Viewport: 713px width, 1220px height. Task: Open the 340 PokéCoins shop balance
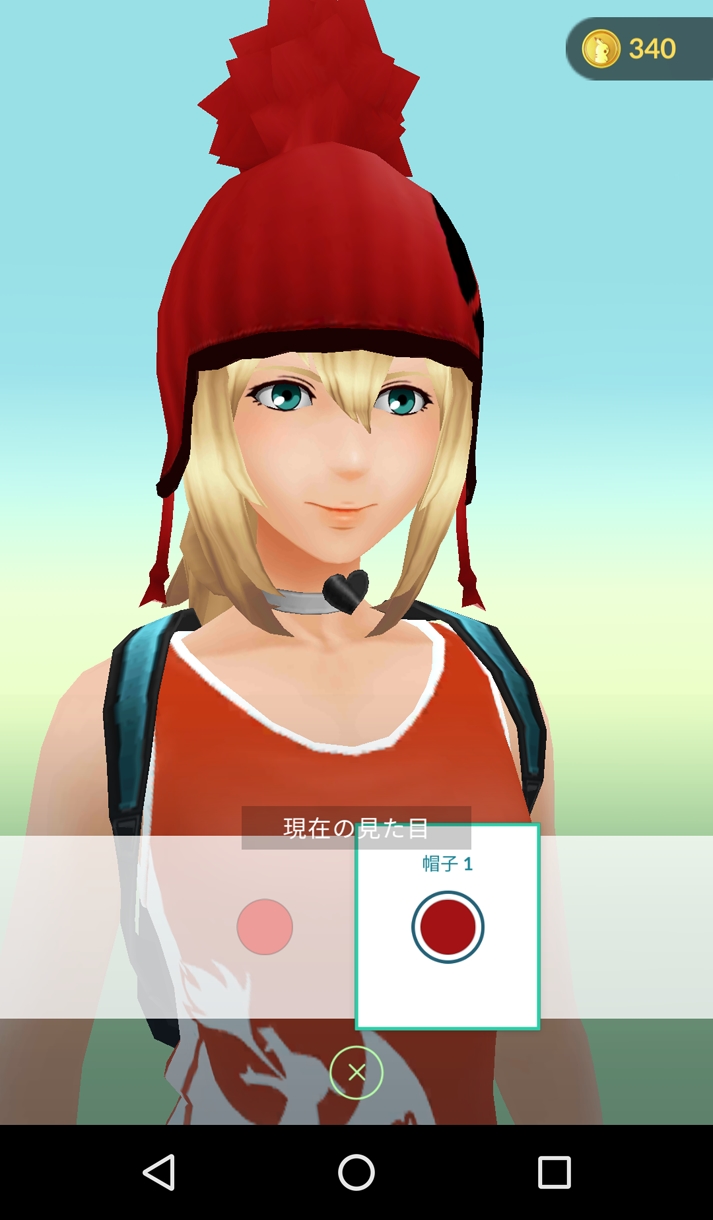[x=638, y=48]
